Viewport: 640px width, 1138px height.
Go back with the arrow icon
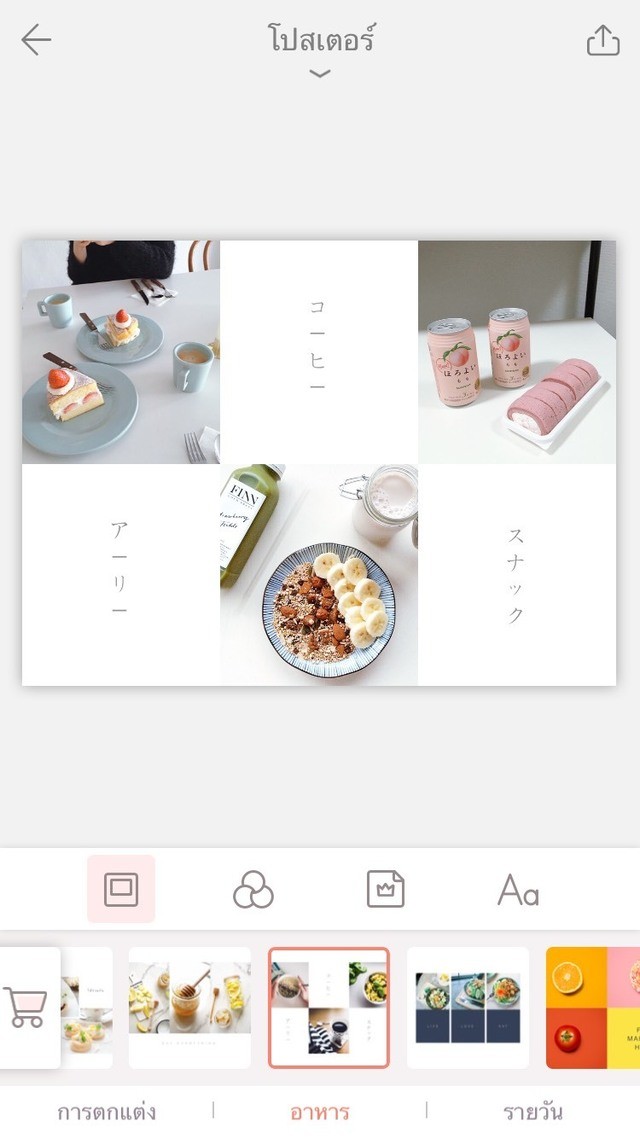click(36, 40)
